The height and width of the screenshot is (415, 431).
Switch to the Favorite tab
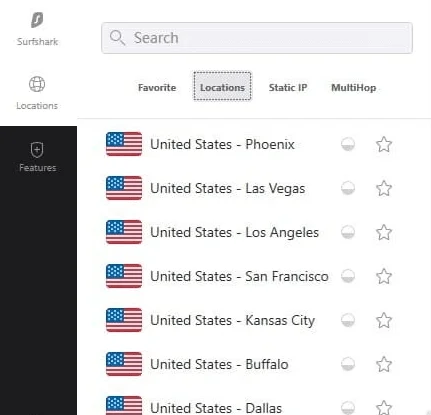click(157, 88)
